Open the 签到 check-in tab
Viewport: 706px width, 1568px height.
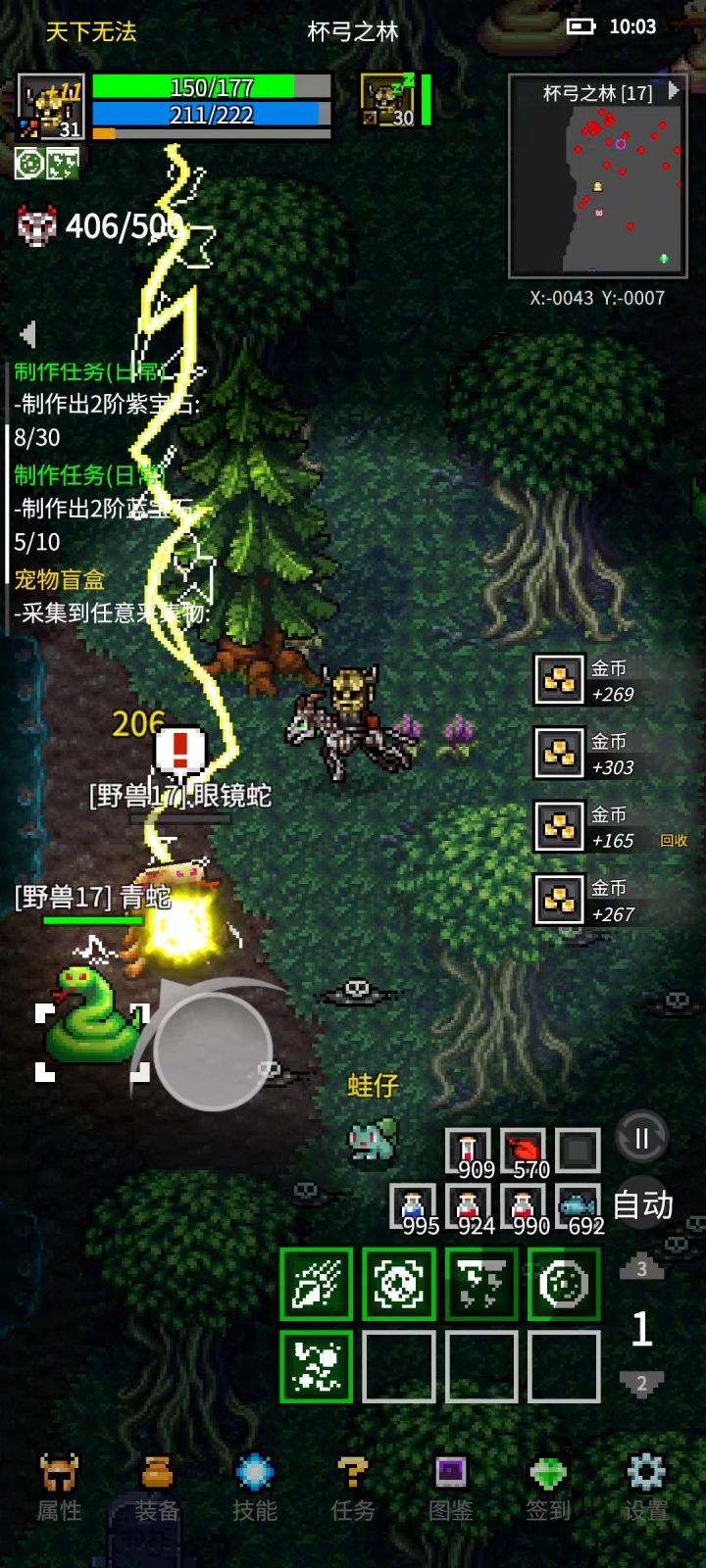click(x=548, y=1489)
